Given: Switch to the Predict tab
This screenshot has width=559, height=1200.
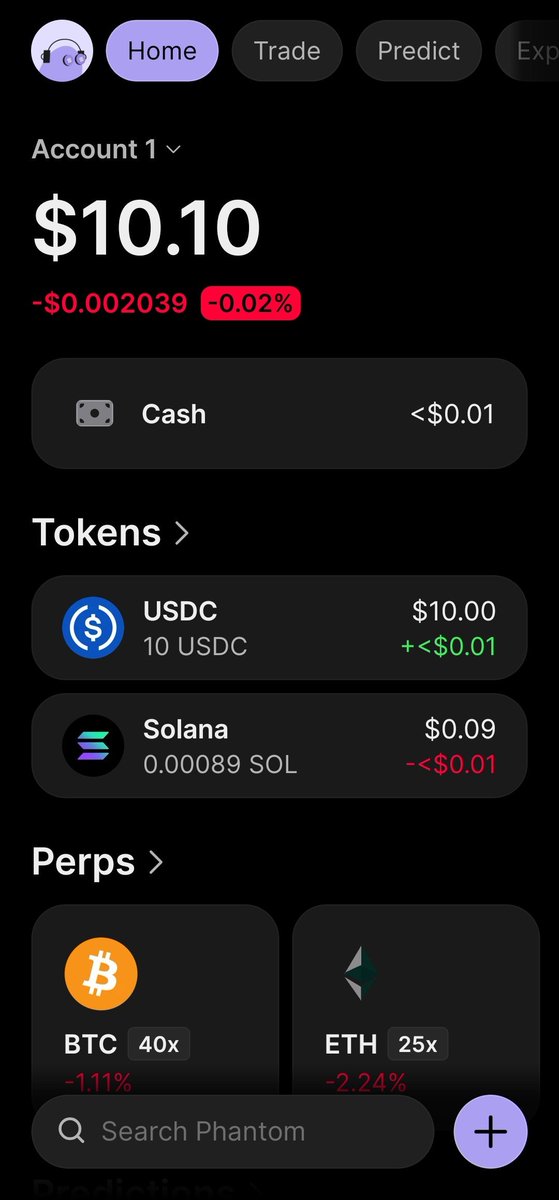Looking at the screenshot, I should [419, 51].
